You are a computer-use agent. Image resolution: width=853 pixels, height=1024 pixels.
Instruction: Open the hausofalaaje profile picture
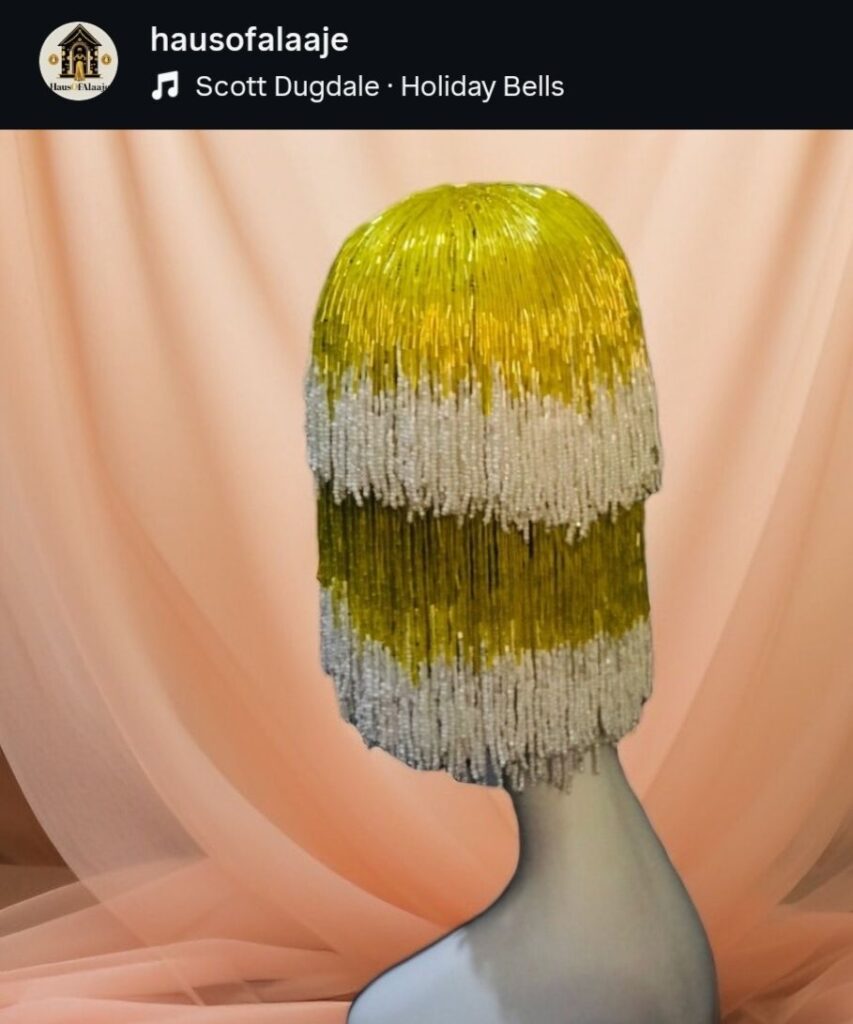(x=78, y=62)
